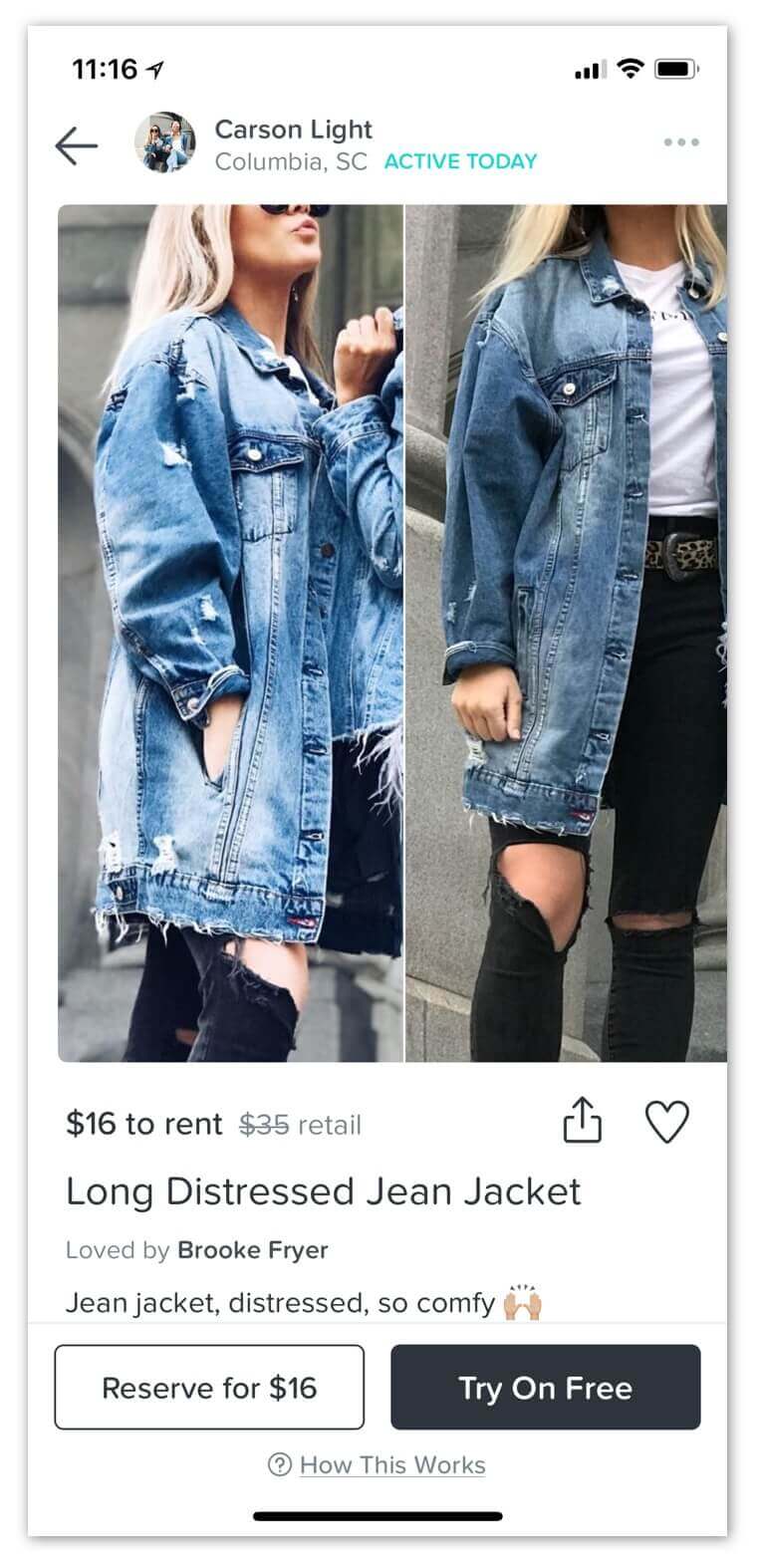
Task: View the jacket photo full size
Action: point(392,633)
